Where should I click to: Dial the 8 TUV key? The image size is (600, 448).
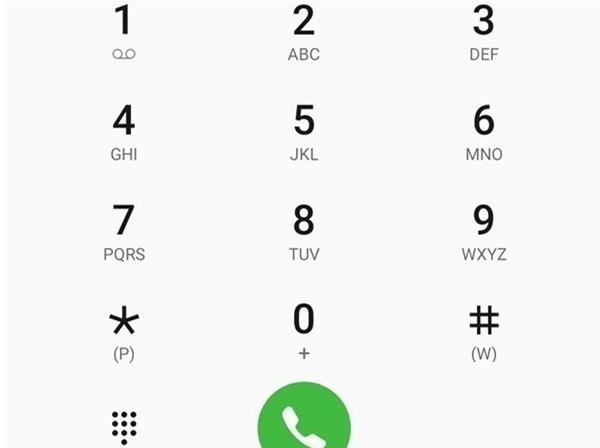point(303,231)
